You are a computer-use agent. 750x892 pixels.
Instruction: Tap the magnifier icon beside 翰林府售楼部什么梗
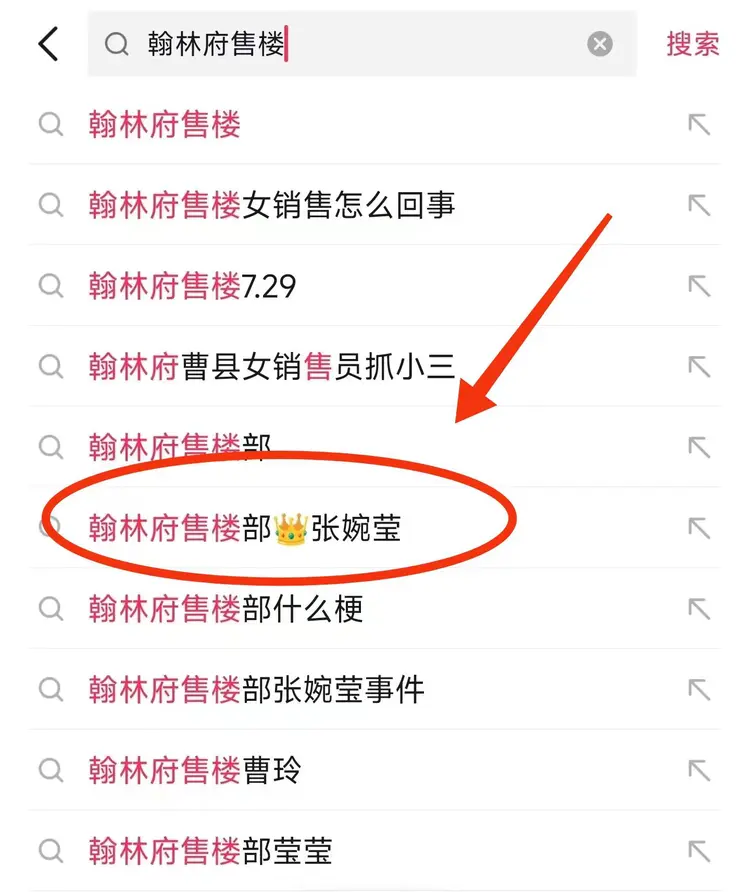click(49, 609)
